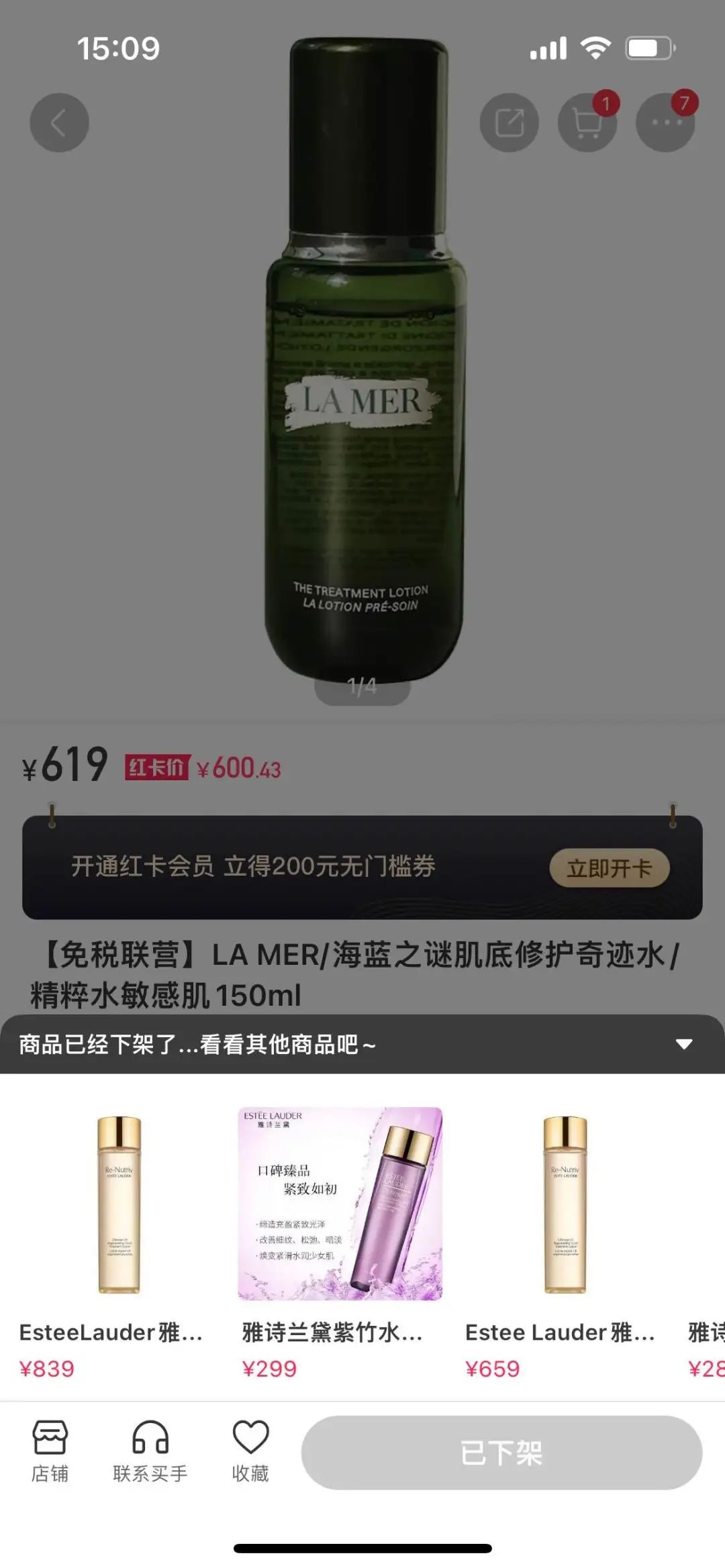
Task: Tap the back arrow at top left
Action: click(x=59, y=121)
